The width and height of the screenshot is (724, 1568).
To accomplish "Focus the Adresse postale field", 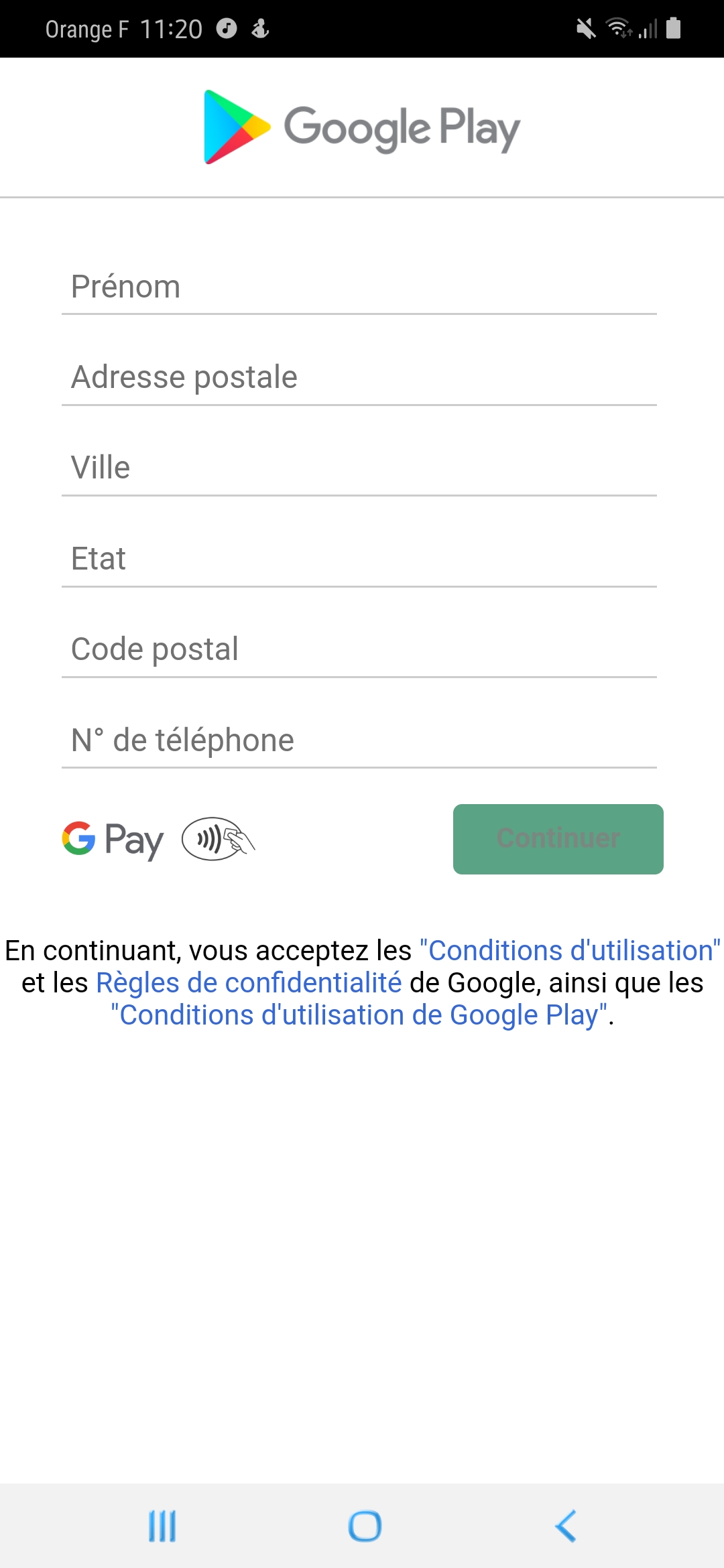I will 359,377.
